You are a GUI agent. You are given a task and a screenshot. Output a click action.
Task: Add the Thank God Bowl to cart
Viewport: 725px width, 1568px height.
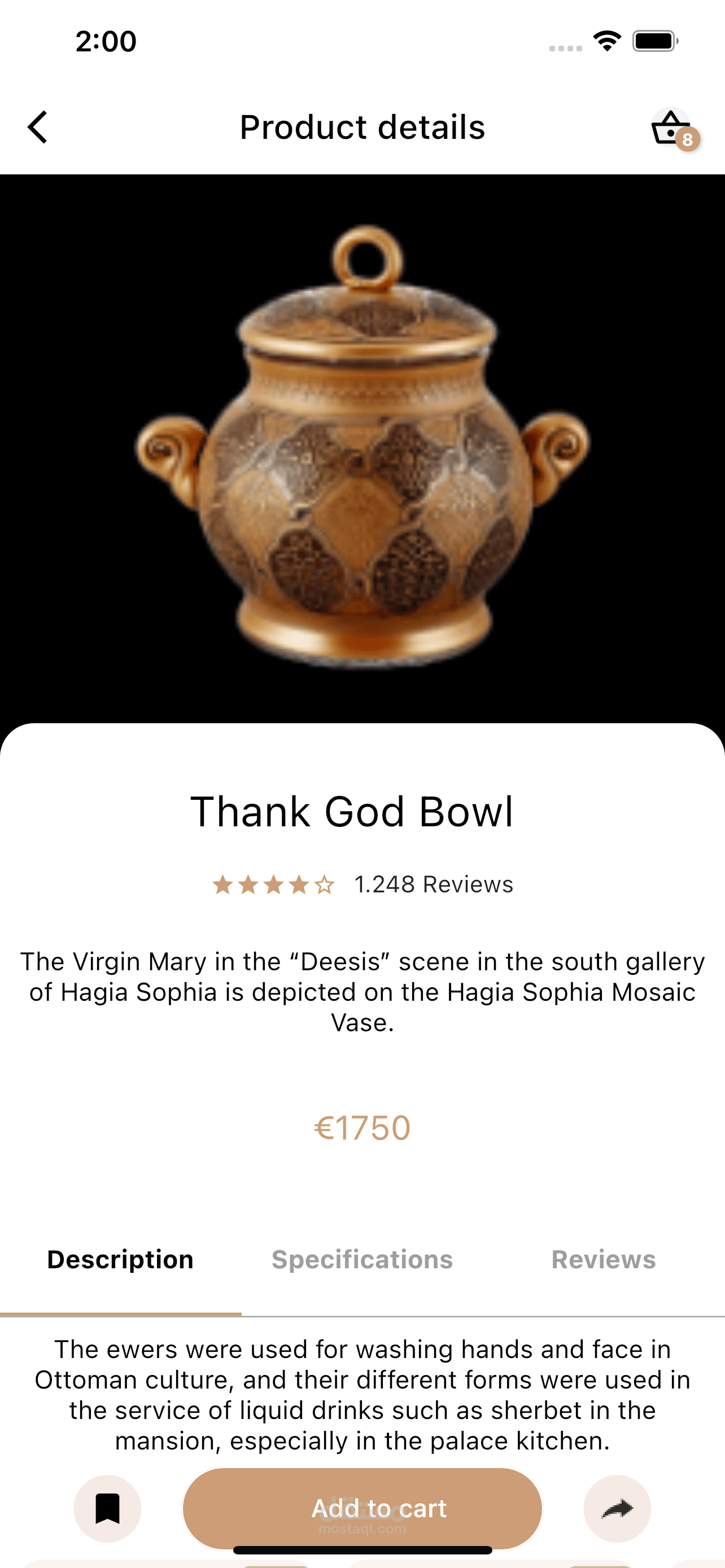pyautogui.click(x=362, y=1508)
